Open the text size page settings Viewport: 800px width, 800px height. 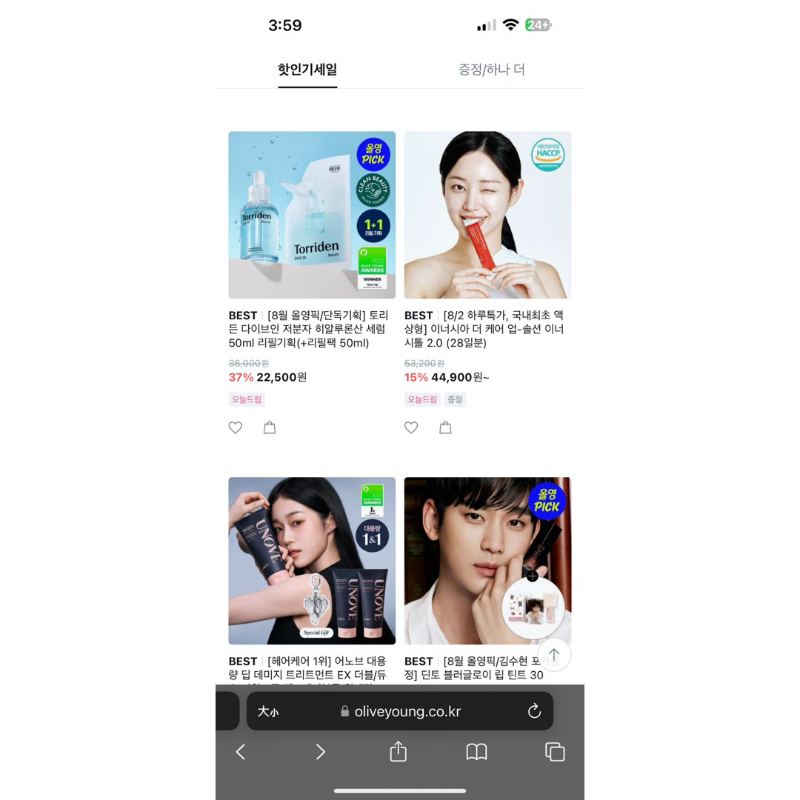267,711
